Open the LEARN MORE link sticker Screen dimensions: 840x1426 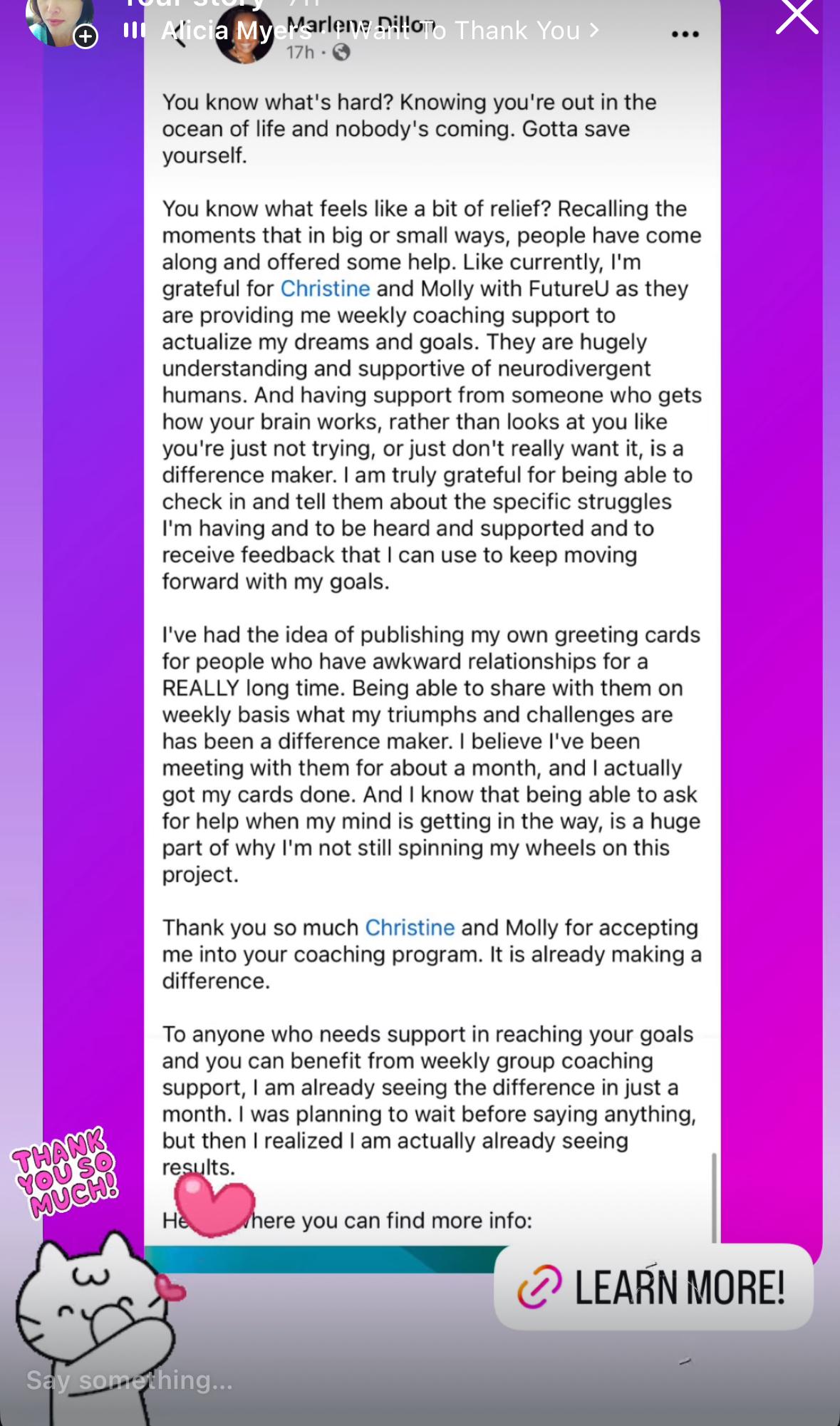point(653,1287)
